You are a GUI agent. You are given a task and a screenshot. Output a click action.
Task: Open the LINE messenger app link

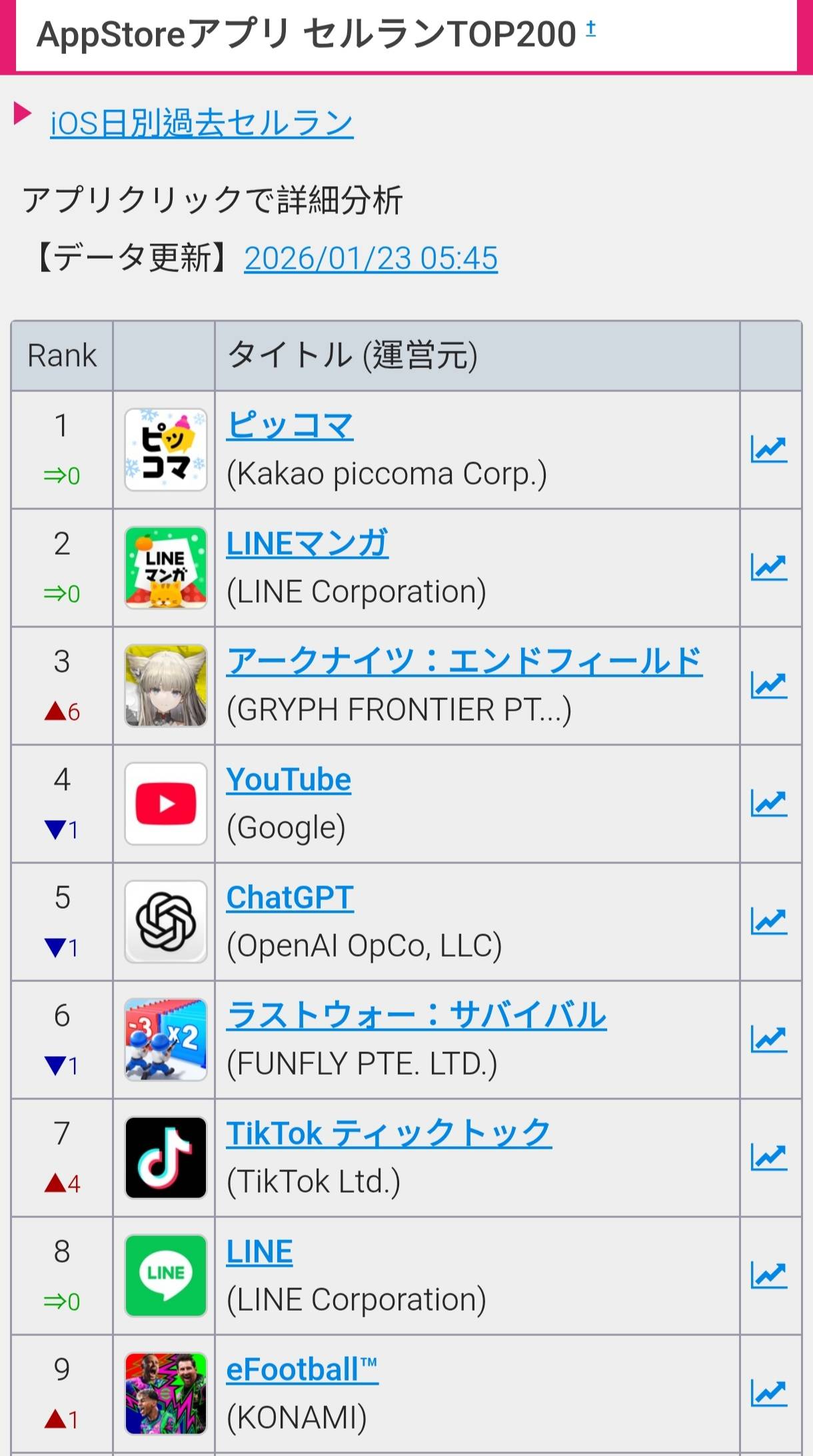tap(259, 1251)
